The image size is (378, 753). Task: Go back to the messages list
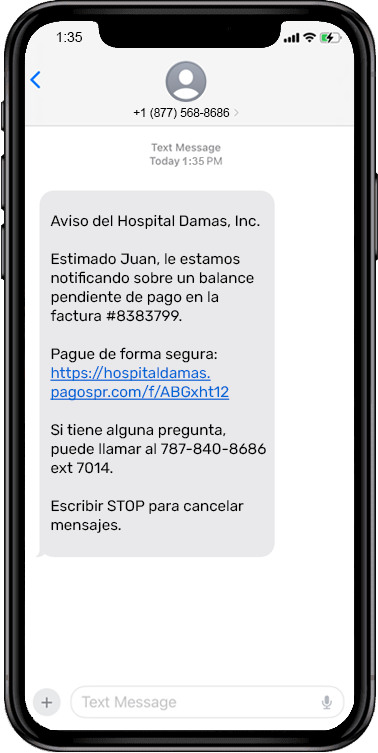click(36, 80)
